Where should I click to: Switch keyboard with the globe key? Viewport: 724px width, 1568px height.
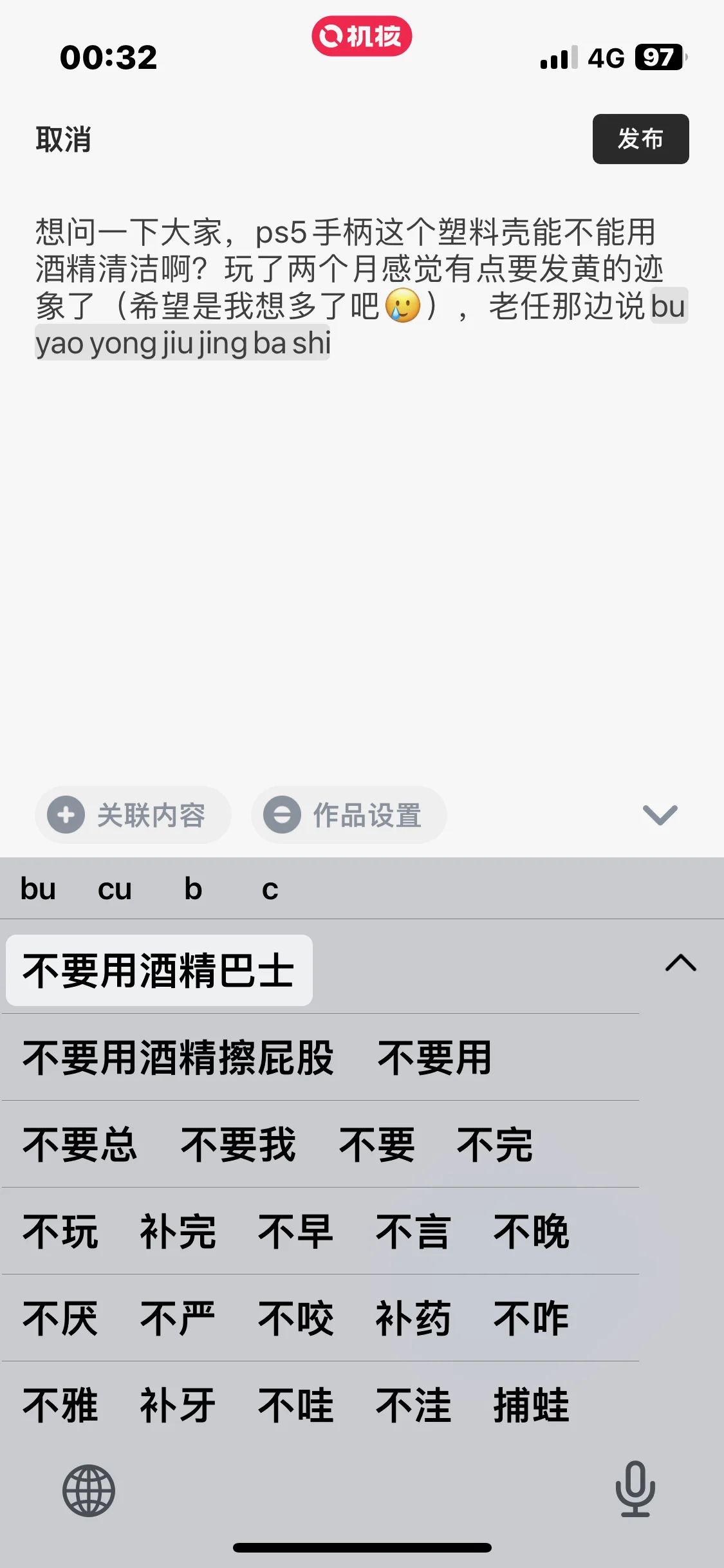[x=89, y=1490]
